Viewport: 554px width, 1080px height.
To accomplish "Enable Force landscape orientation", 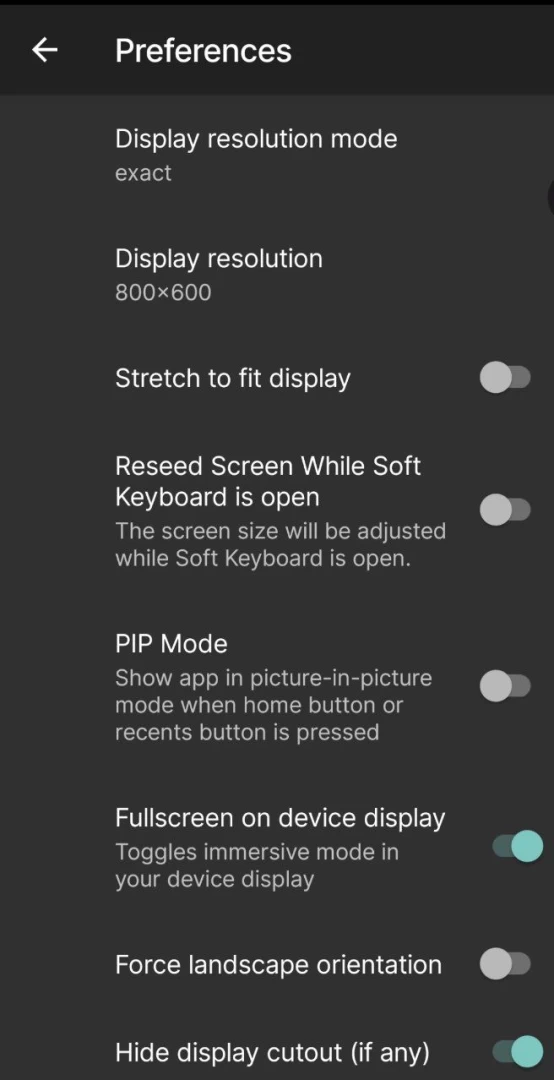I will (505, 964).
